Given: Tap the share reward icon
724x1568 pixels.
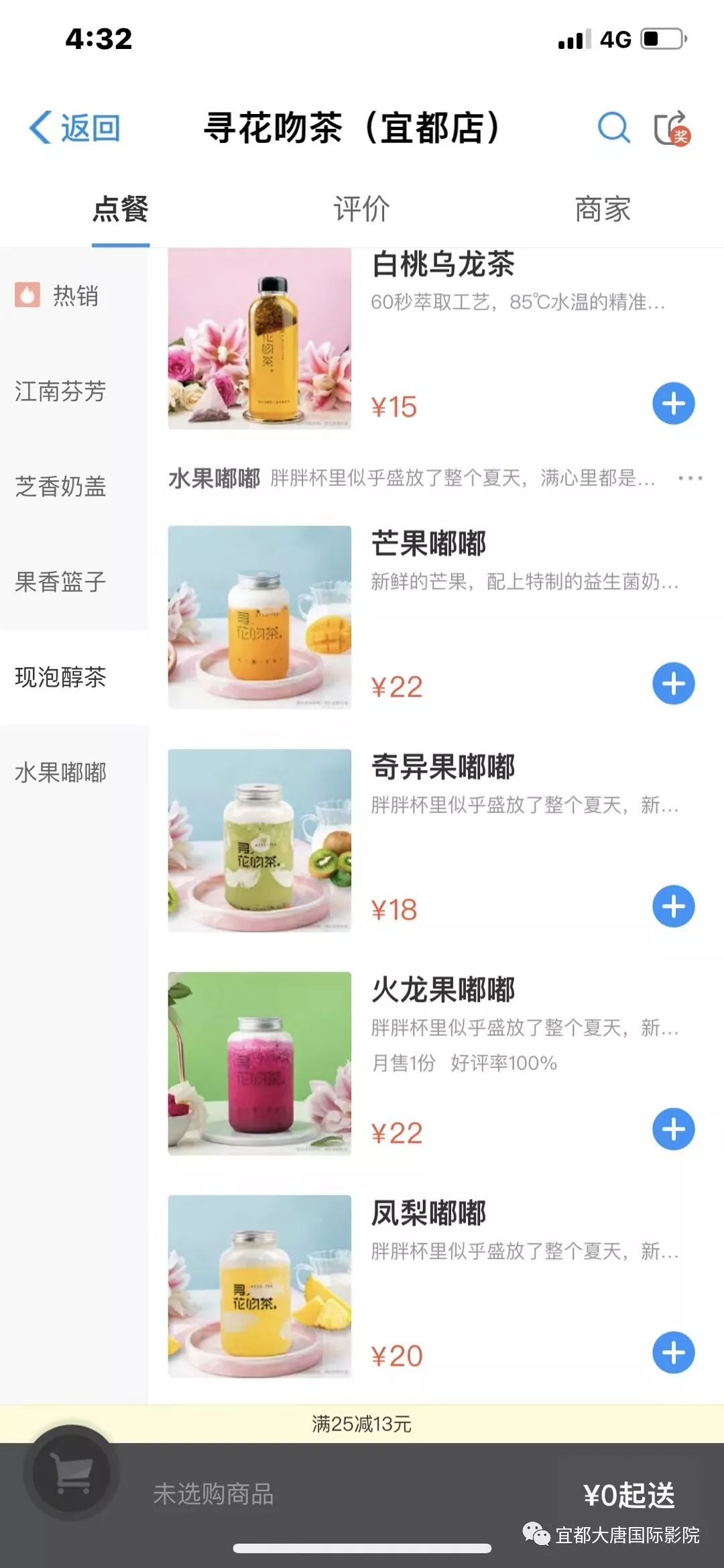Looking at the screenshot, I should tap(672, 127).
